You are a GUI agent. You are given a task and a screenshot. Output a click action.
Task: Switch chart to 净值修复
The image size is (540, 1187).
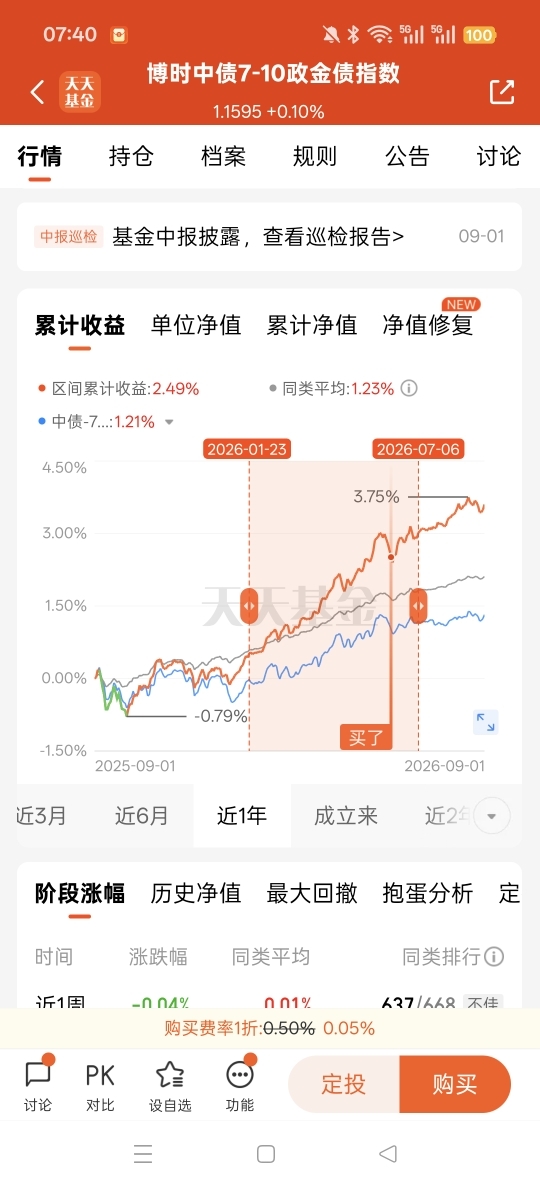pyautogui.click(x=428, y=325)
